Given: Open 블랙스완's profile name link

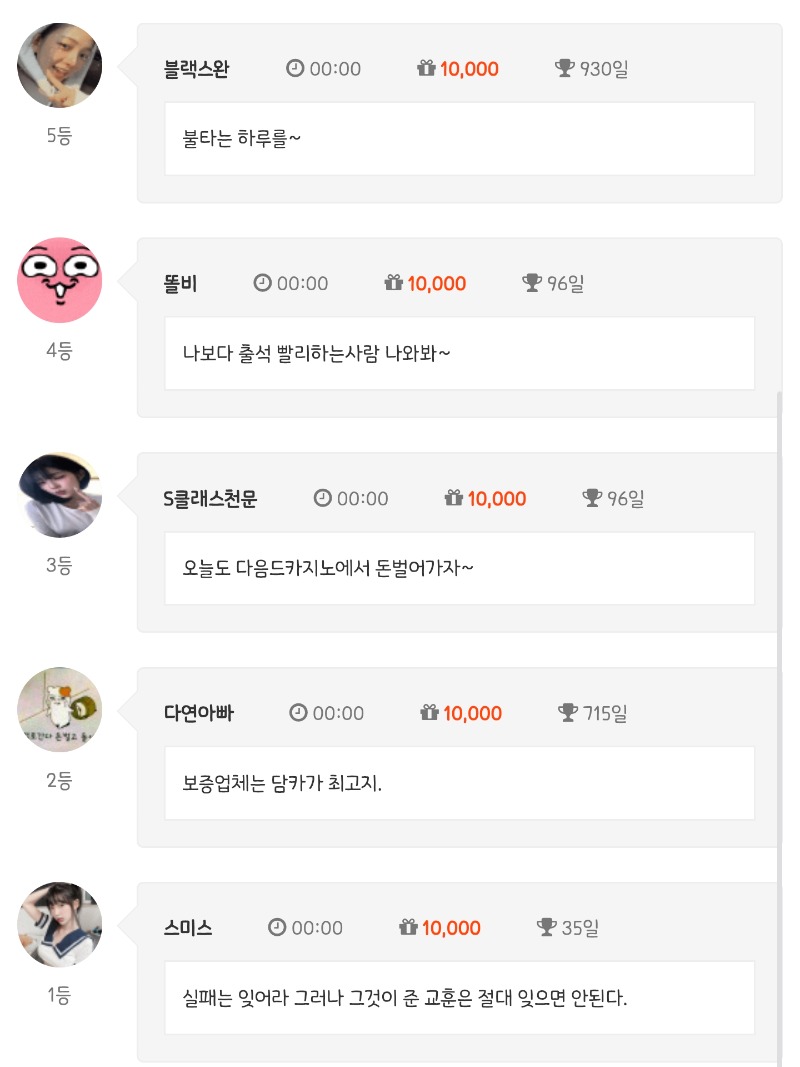Looking at the screenshot, I should pos(196,69).
